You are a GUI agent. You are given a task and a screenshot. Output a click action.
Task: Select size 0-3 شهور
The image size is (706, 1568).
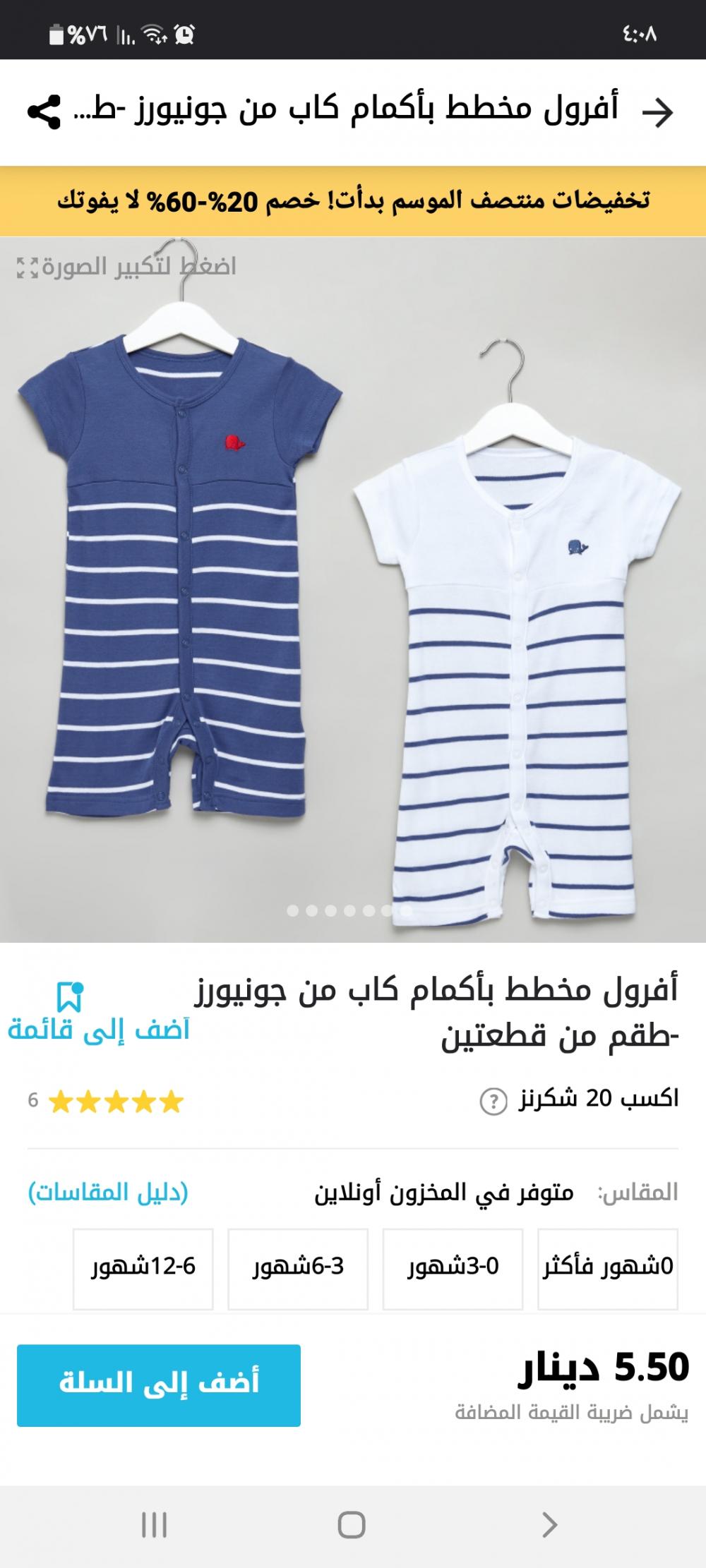tap(453, 1269)
